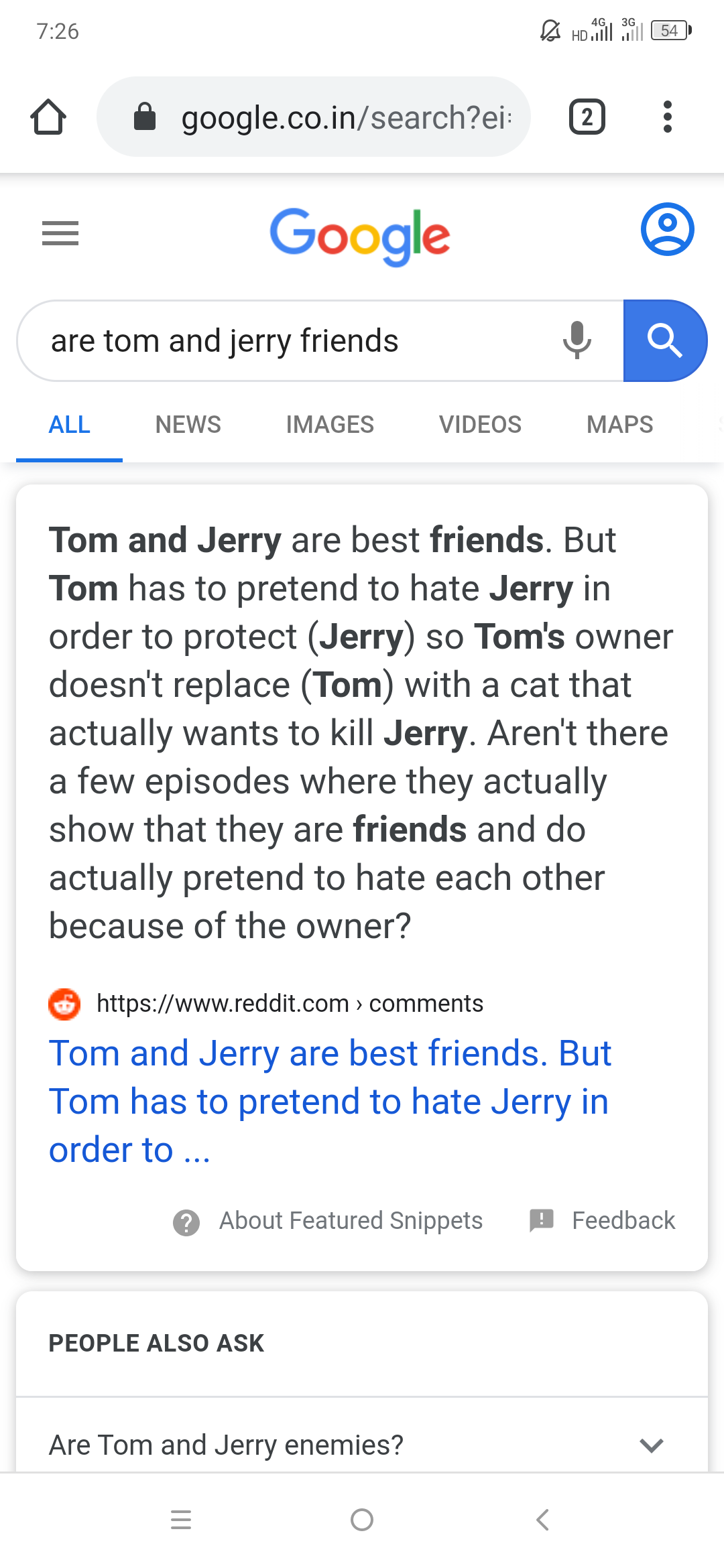The height and width of the screenshot is (1568, 724).
Task: Open the Reddit result about Tom and Jerry
Action: click(x=330, y=1101)
